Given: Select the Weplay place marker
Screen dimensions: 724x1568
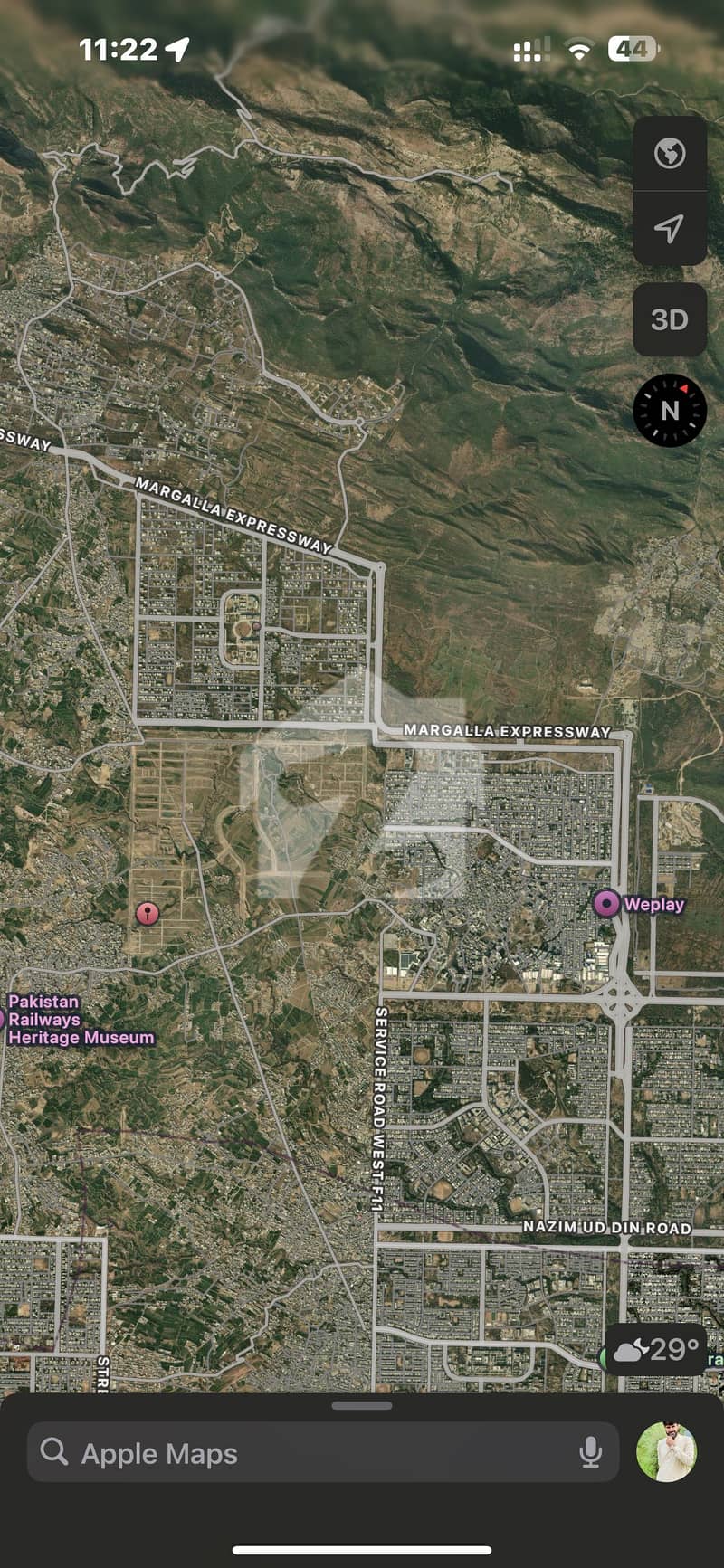Looking at the screenshot, I should [x=606, y=903].
